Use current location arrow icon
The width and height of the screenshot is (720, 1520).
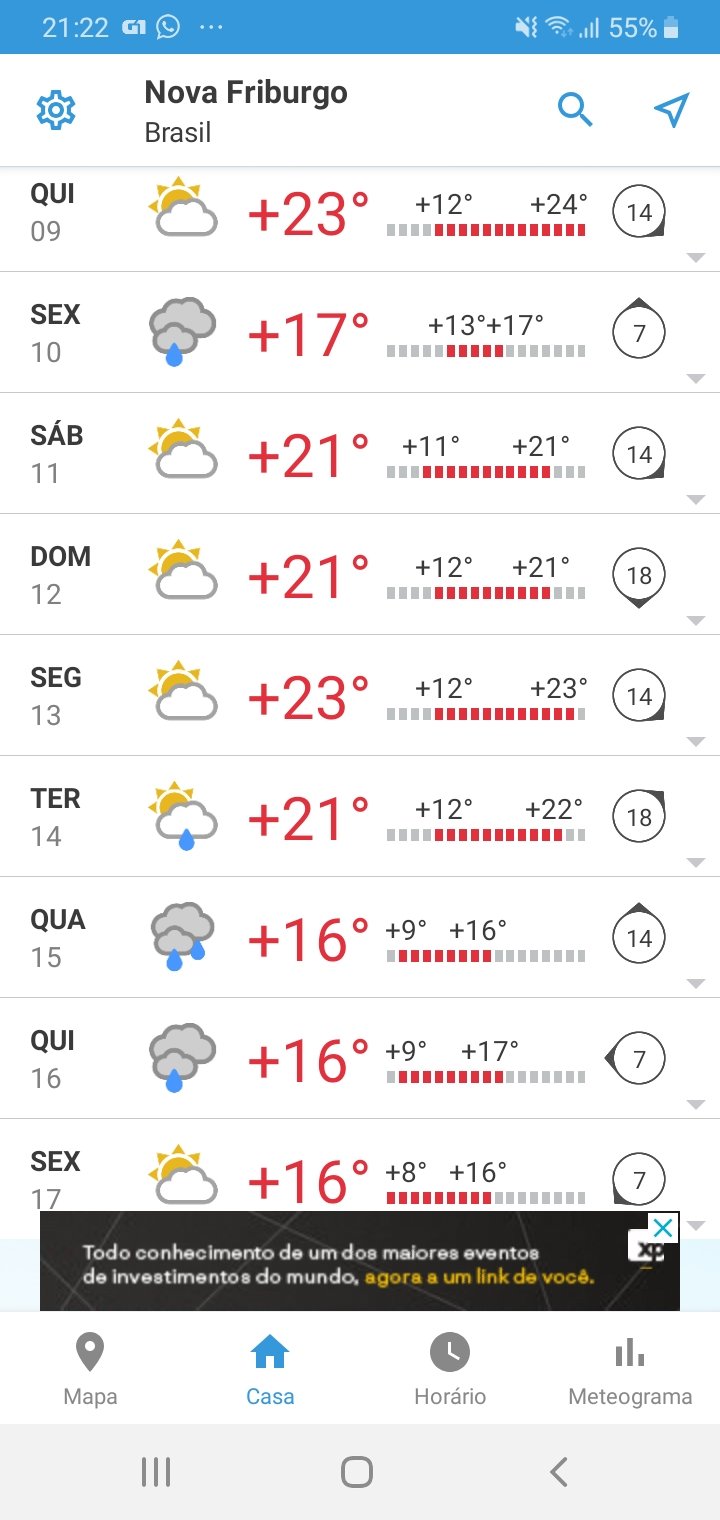point(672,110)
